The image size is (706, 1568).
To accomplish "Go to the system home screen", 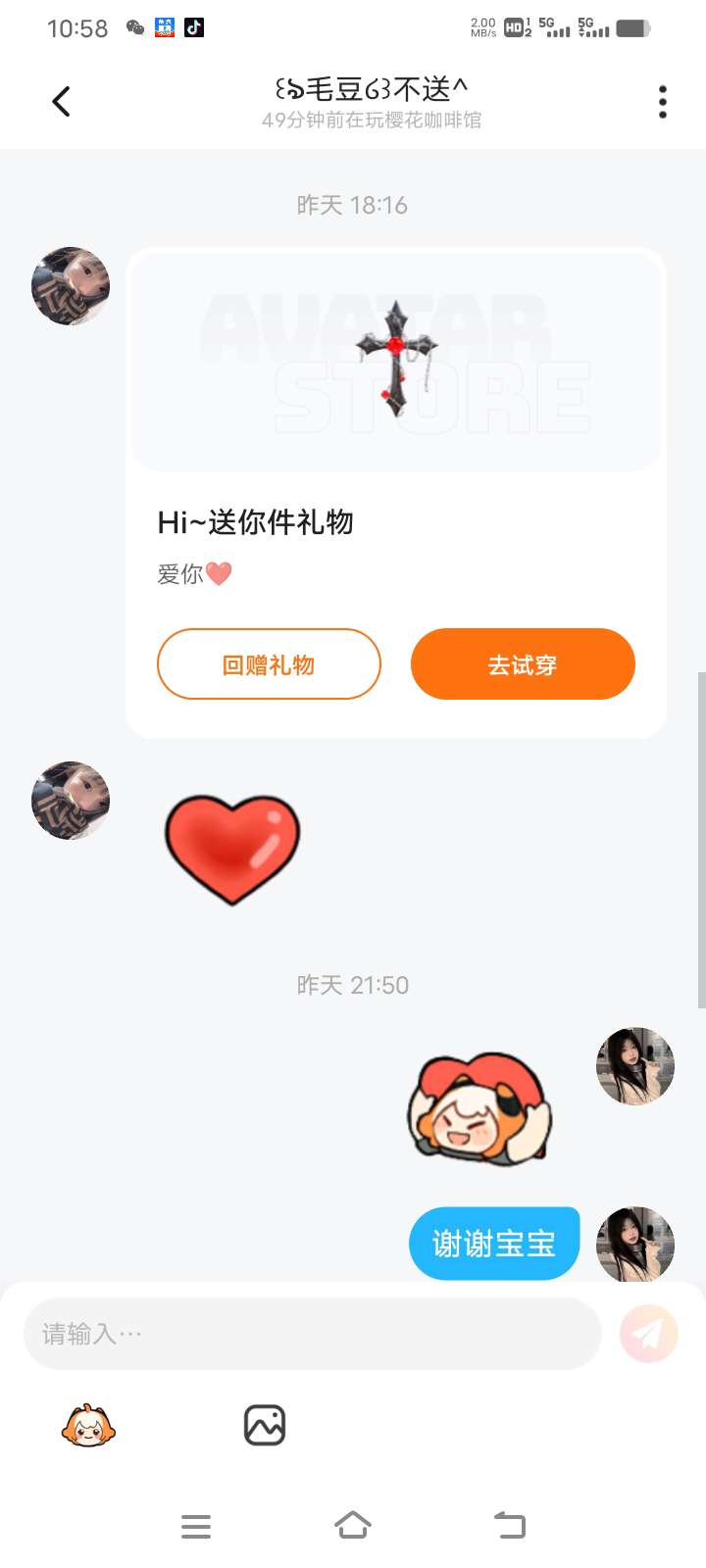I will click(x=353, y=1526).
